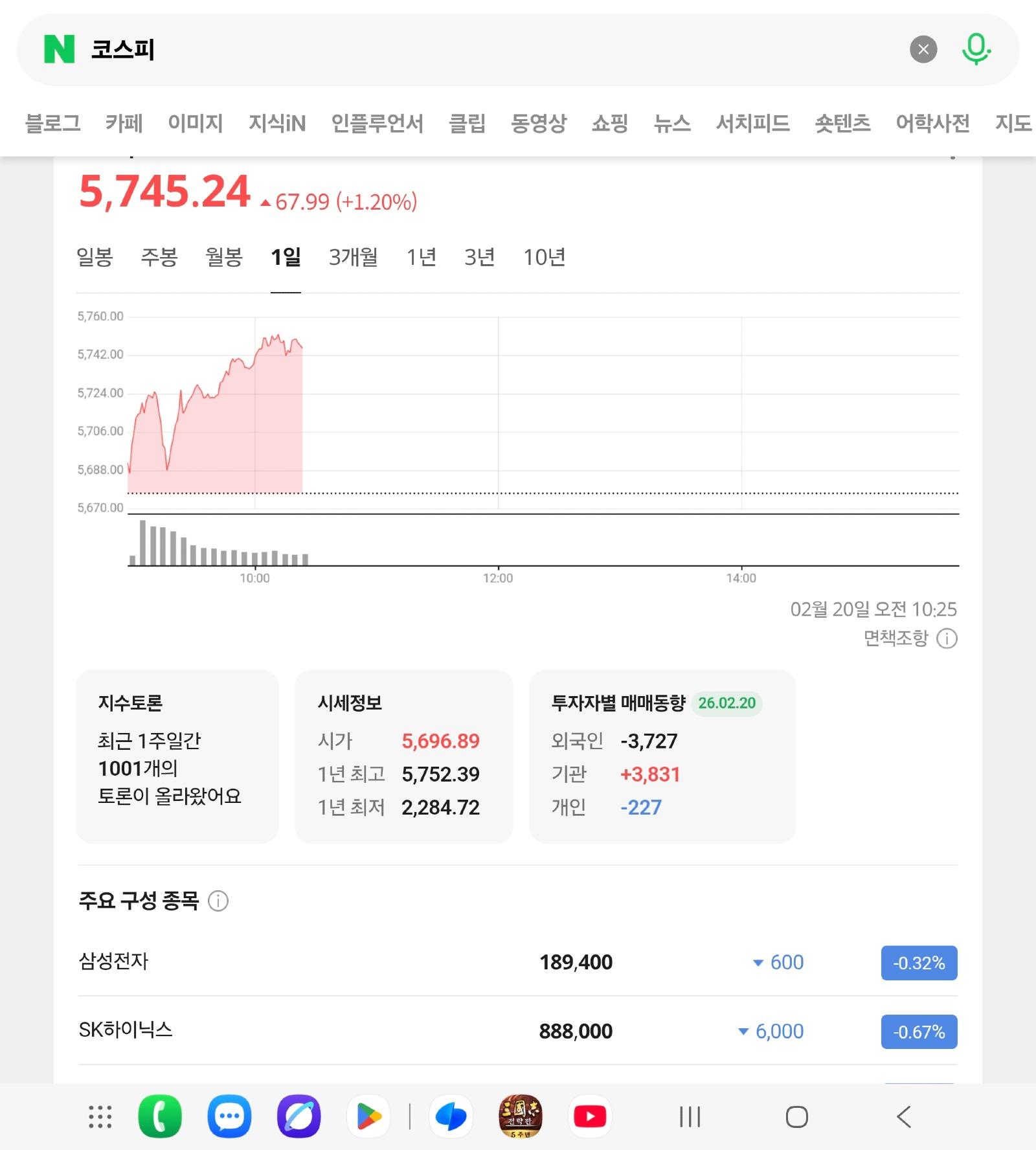Screen dimensions: 1036x1150
Task: Open the 지도 search category
Action: pyautogui.click(x=1013, y=124)
